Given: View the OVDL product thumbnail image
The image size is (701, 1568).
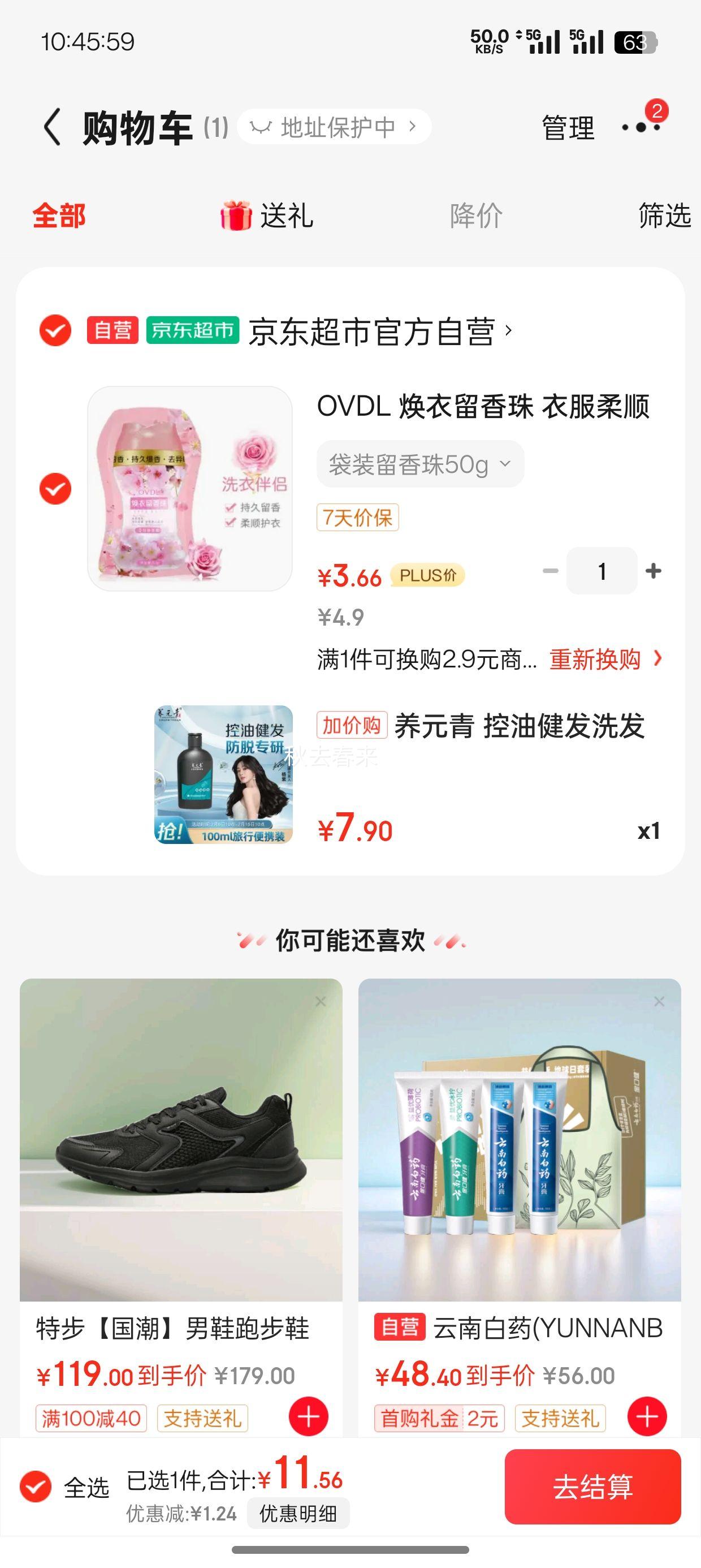Looking at the screenshot, I should [x=190, y=487].
